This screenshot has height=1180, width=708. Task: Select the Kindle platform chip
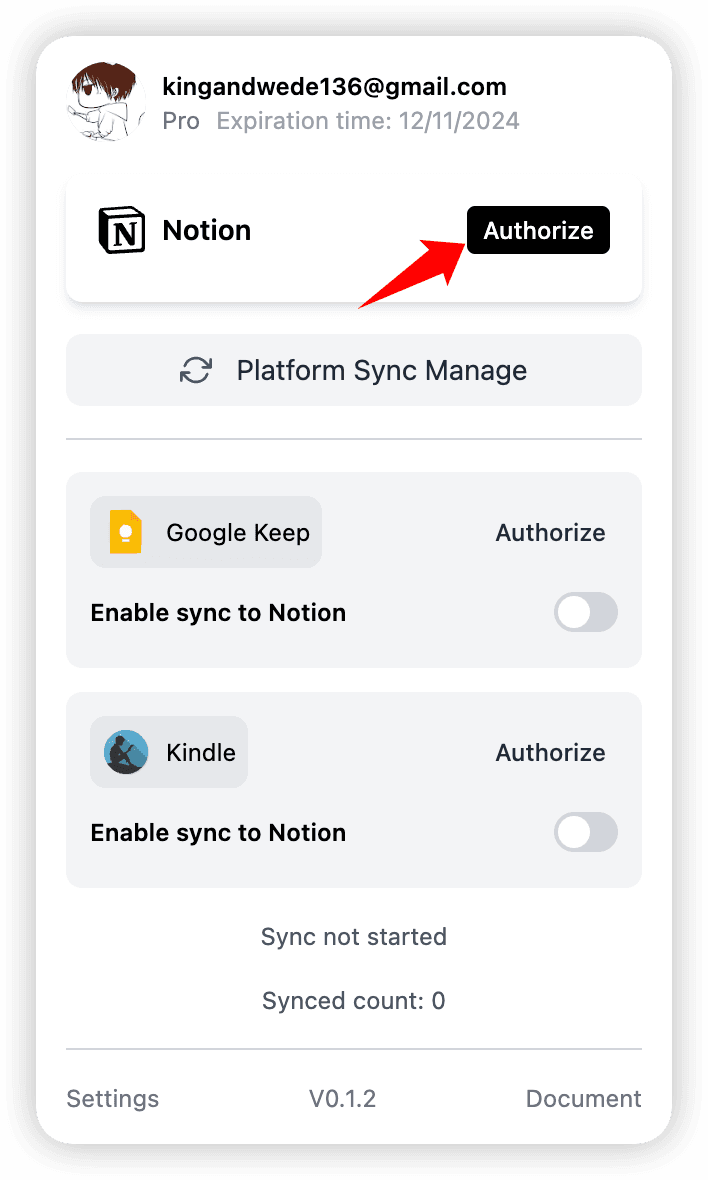[x=169, y=753]
